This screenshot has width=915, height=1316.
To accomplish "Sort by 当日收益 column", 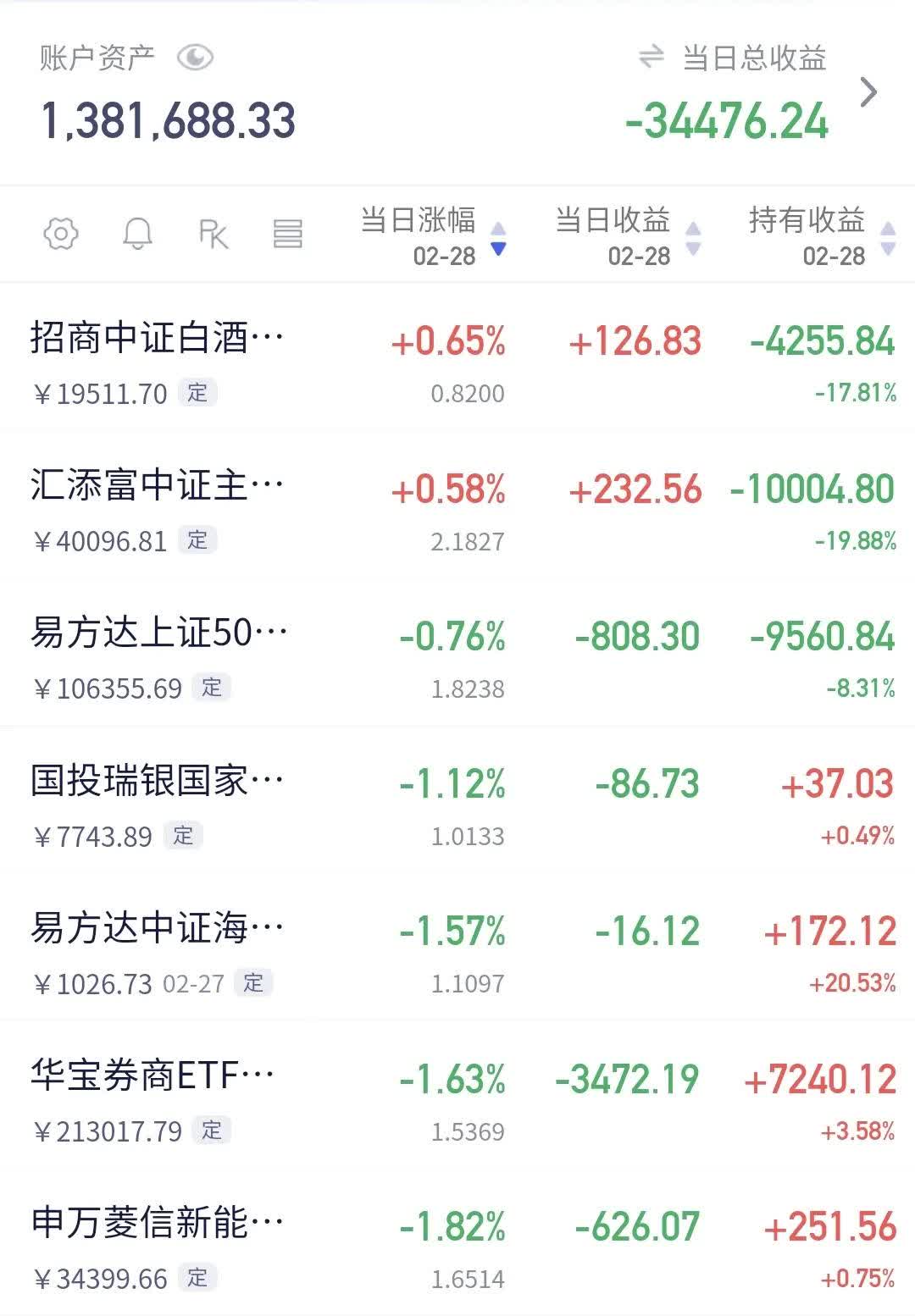I will [x=627, y=235].
